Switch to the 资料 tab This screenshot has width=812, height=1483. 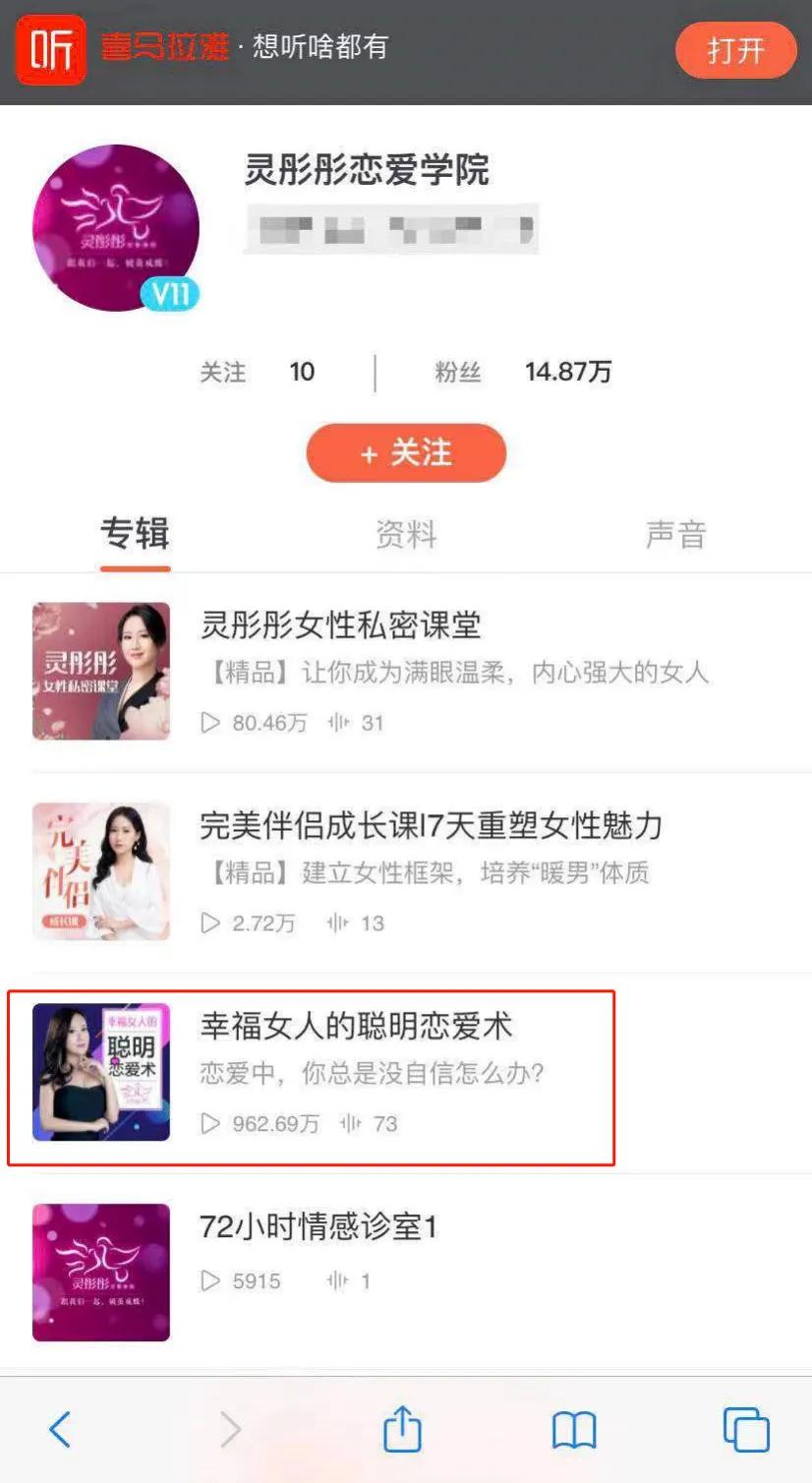tap(406, 534)
